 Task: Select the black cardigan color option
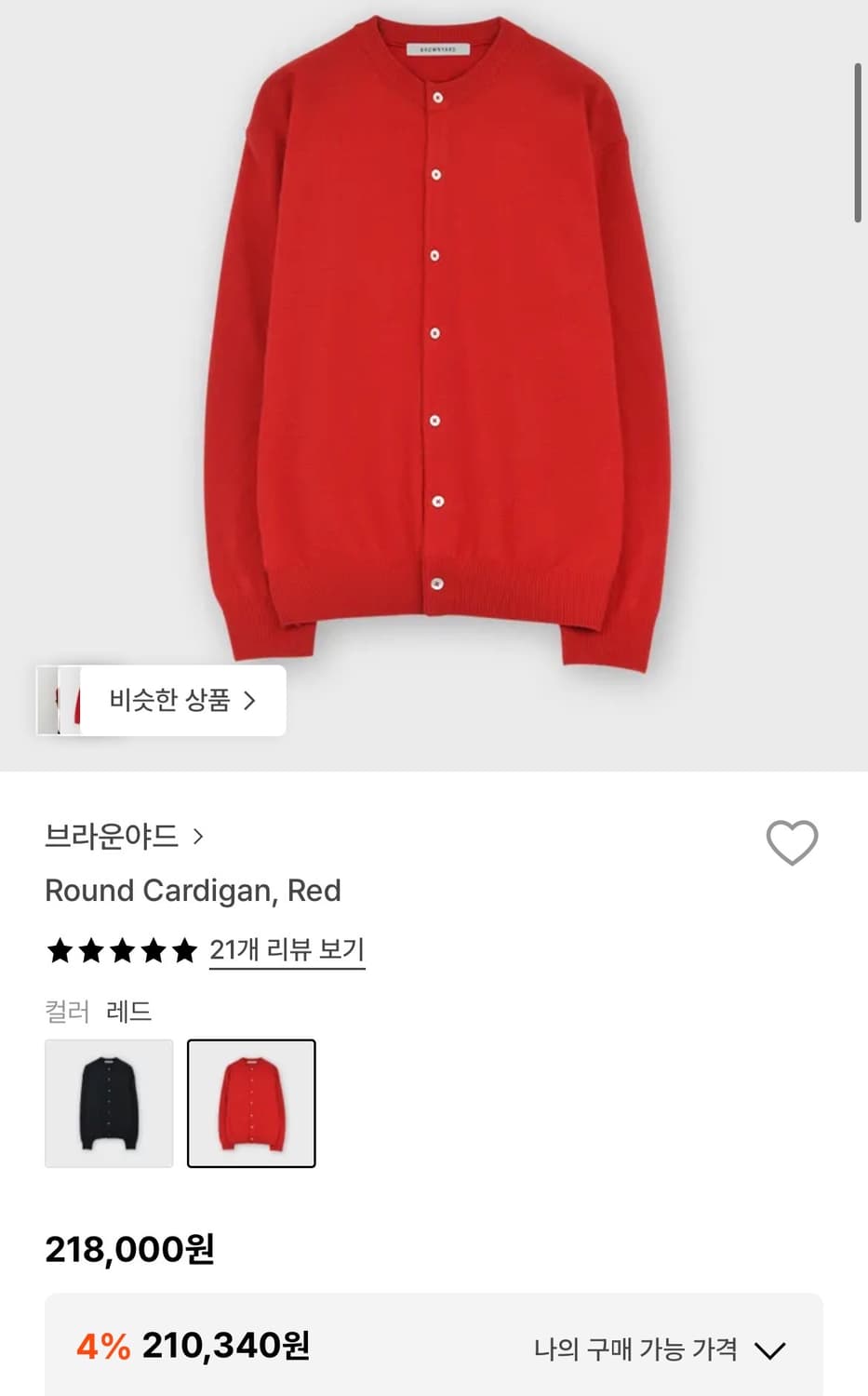108,1103
